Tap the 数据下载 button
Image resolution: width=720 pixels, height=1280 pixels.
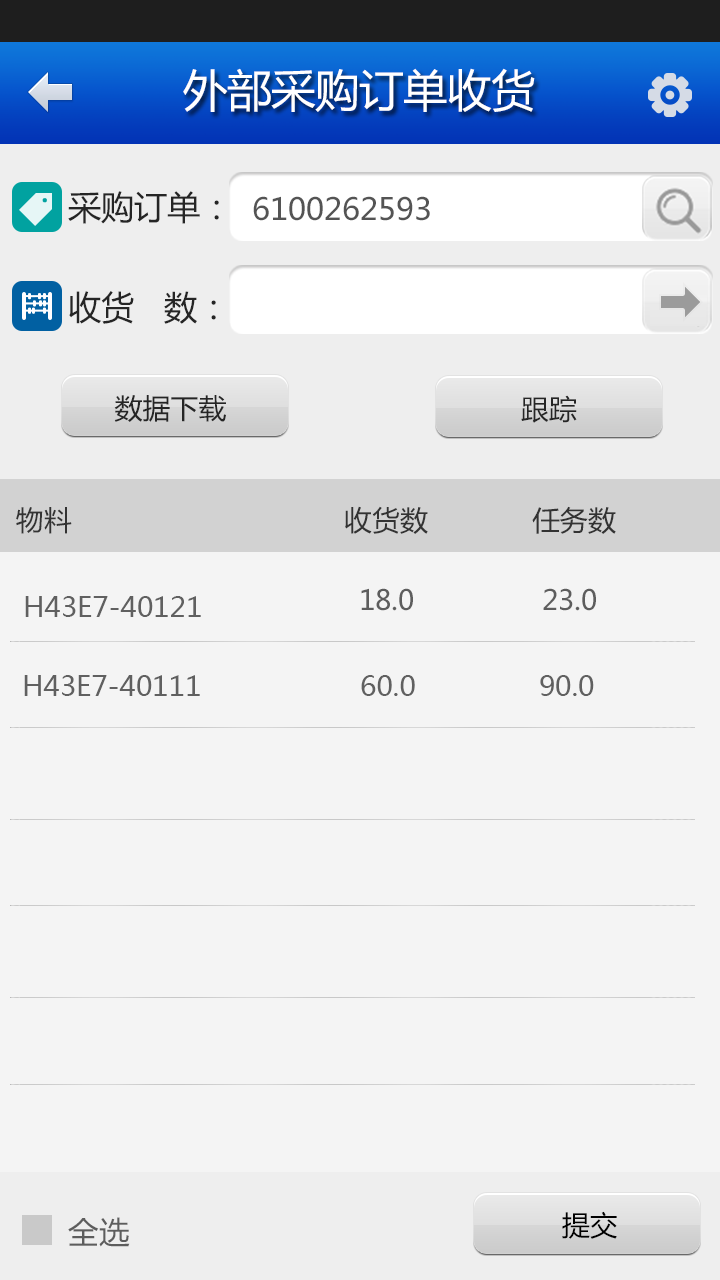[x=175, y=407]
